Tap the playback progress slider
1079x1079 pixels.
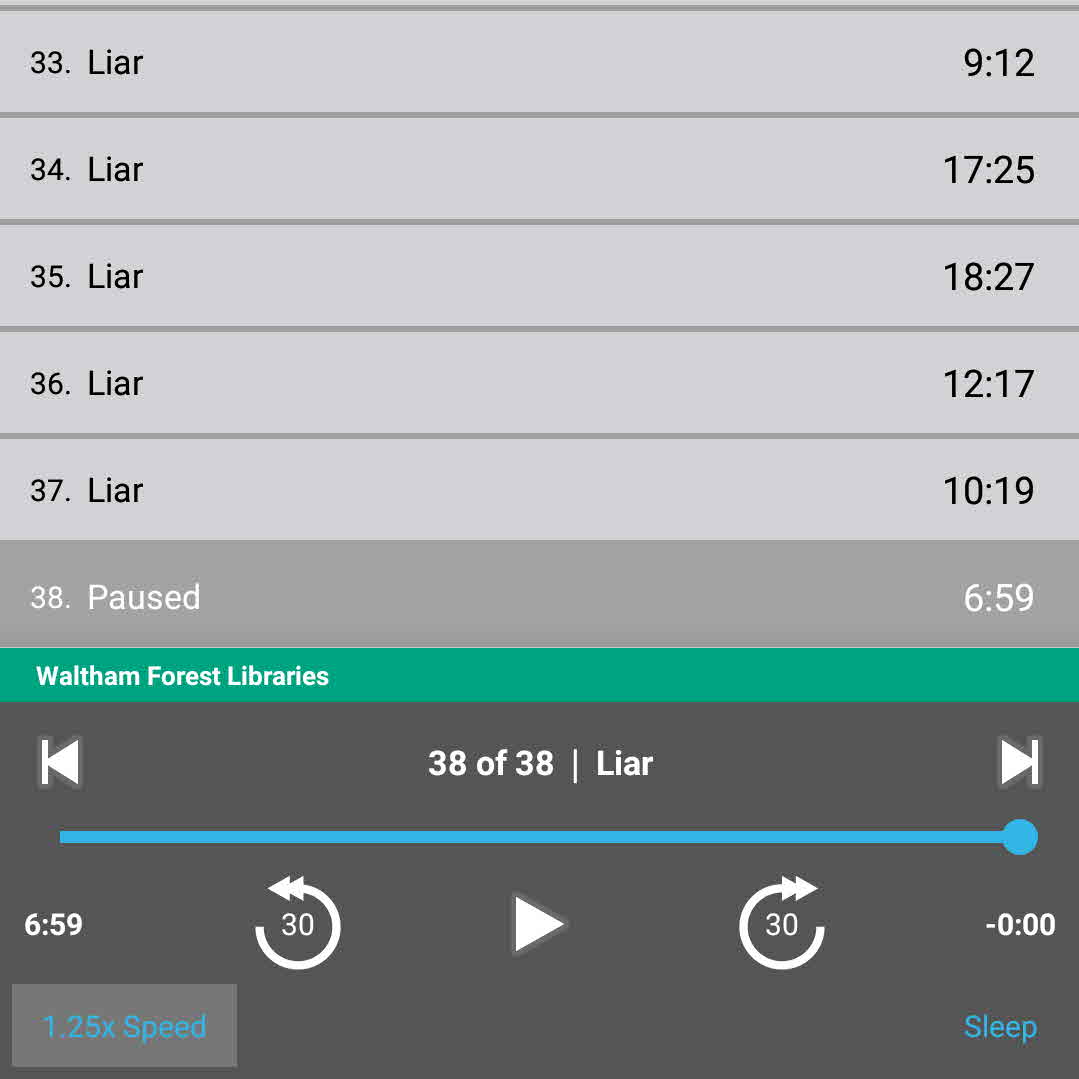pos(540,837)
